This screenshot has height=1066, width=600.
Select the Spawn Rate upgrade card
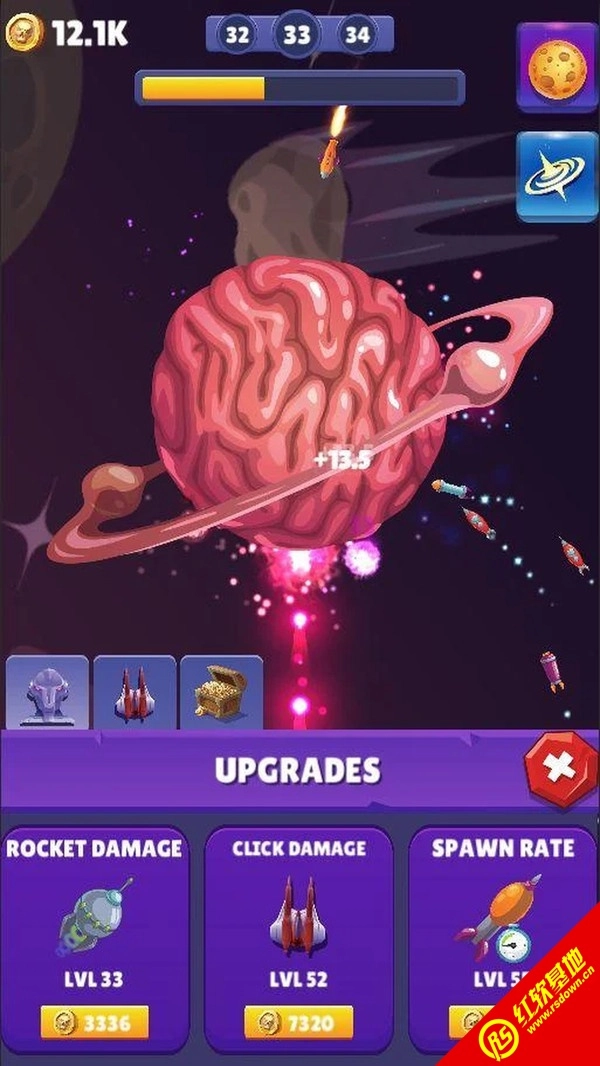500,930
